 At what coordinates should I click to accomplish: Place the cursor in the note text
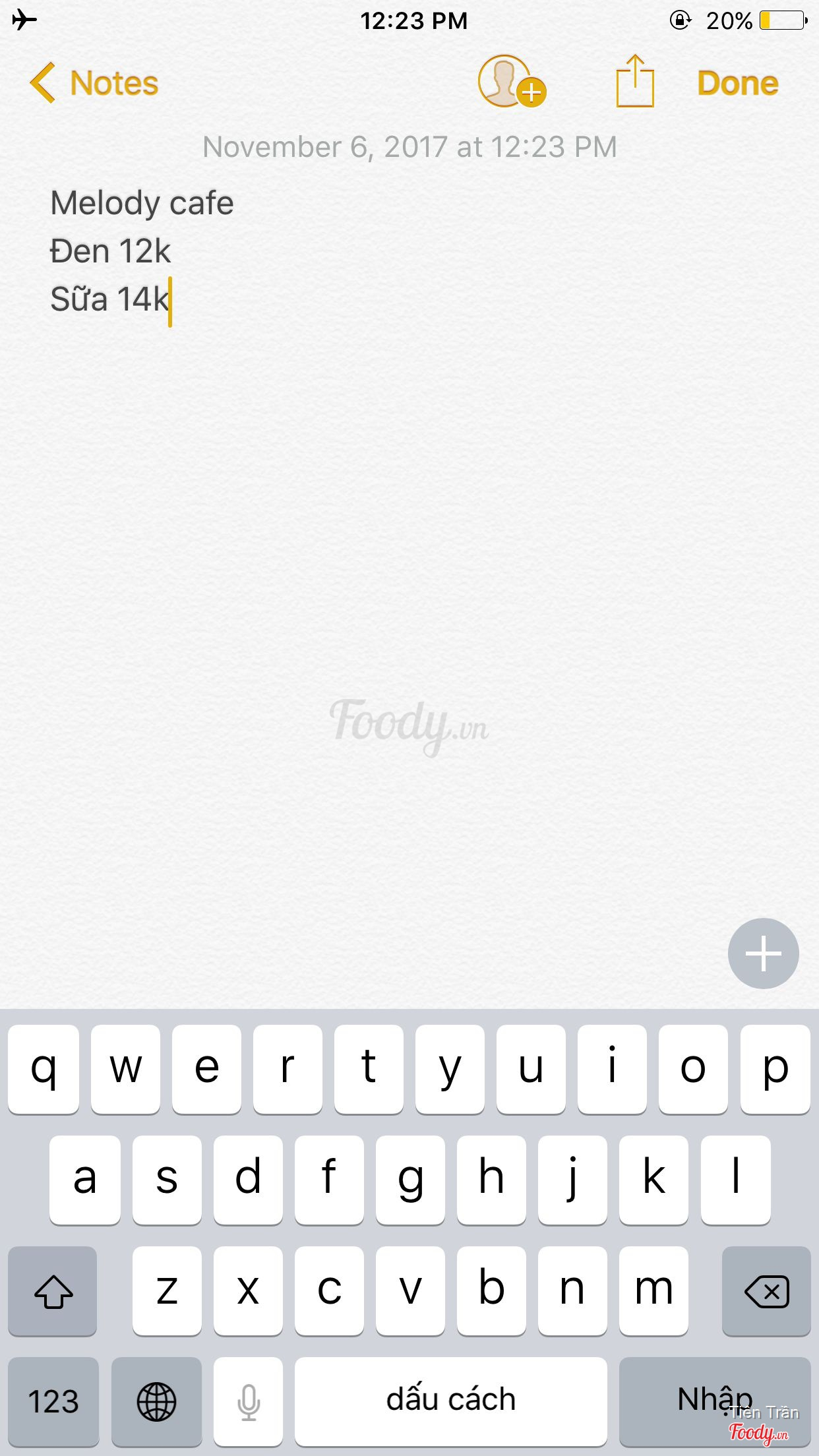[142, 252]
